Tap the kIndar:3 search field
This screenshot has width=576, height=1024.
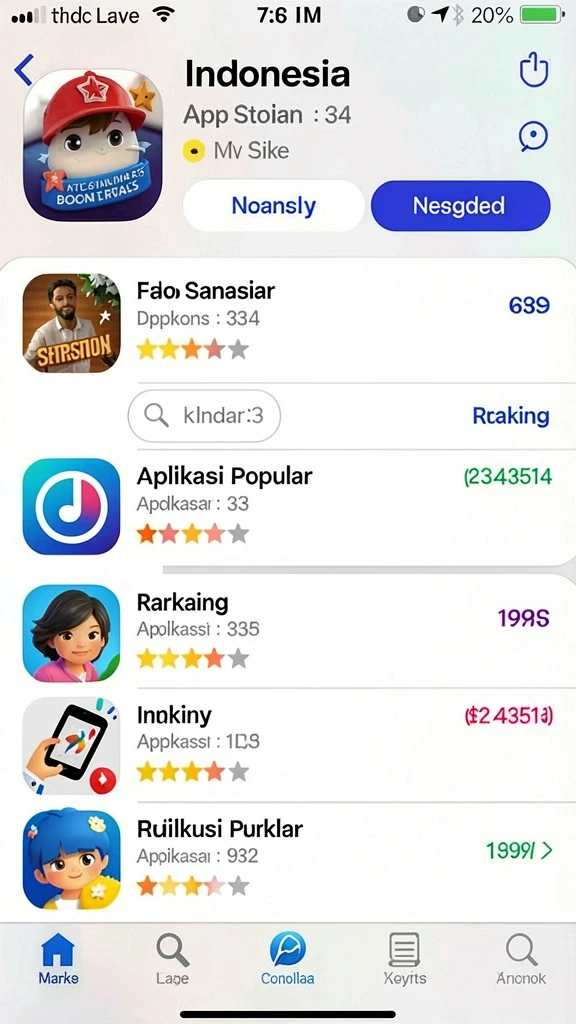click(x=204, y=415)
